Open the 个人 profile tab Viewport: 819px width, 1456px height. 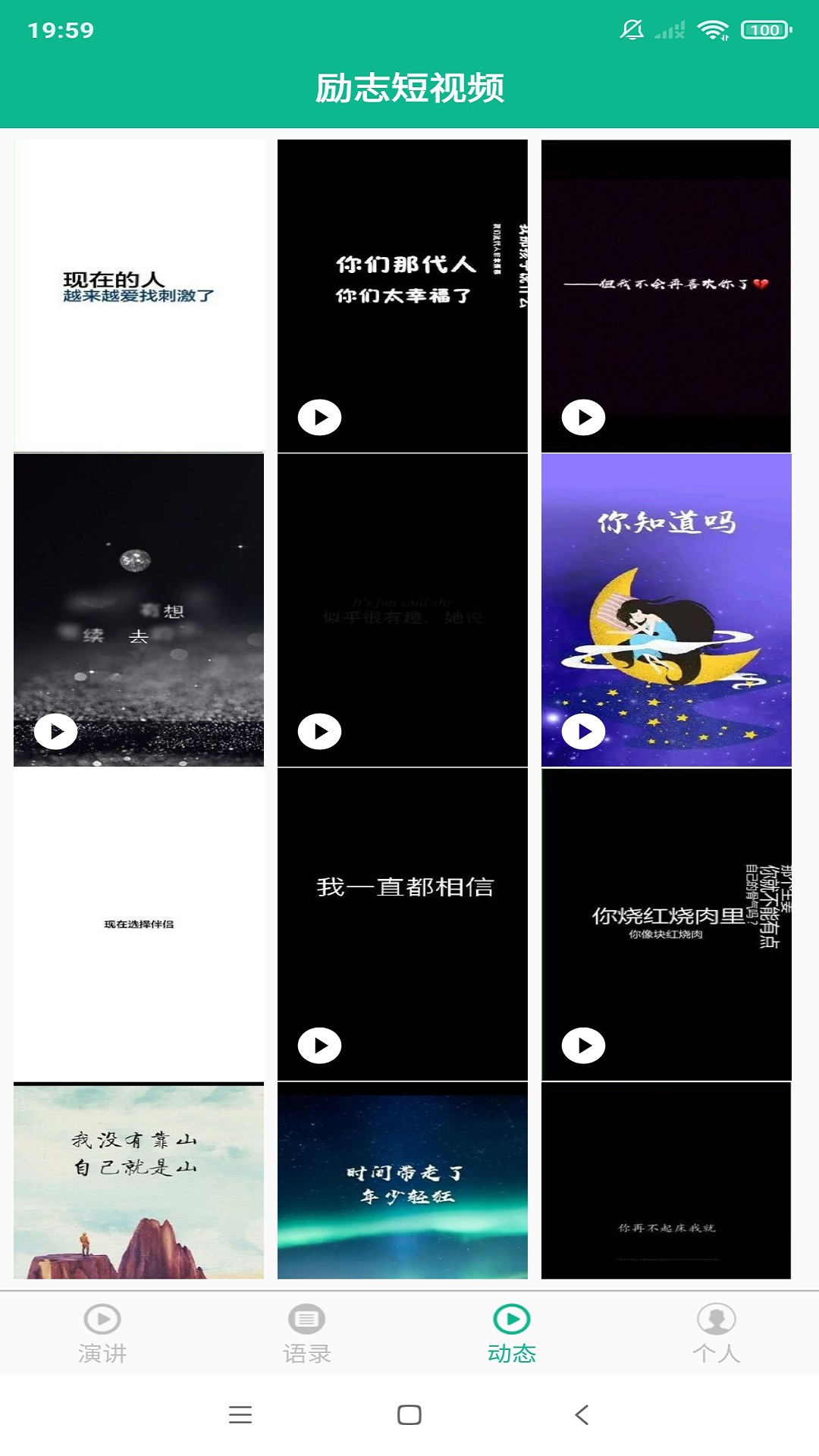(x=717, y=1333)
